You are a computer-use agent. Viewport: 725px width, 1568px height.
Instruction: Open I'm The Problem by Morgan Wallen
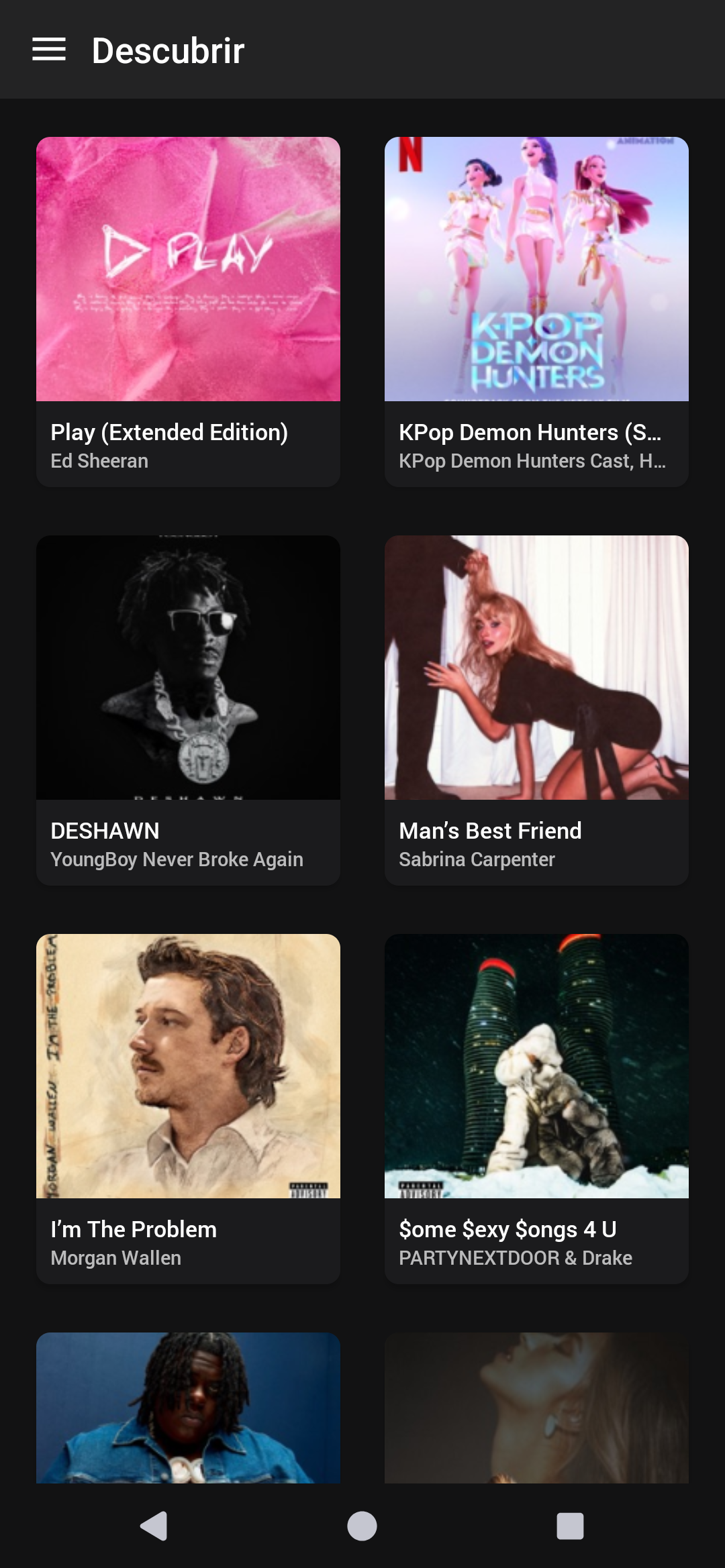tap(188, 1108)
